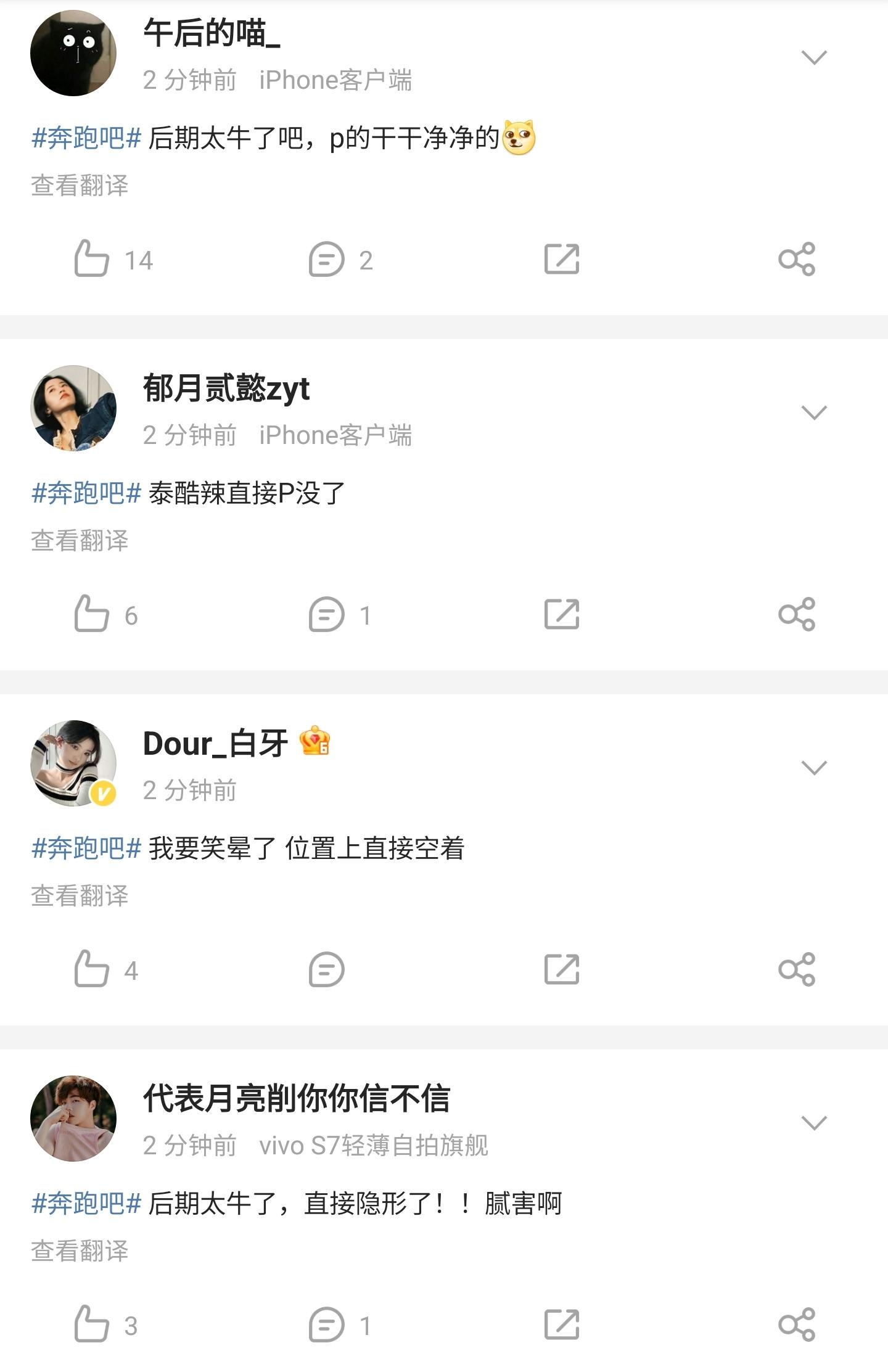This screenshot has height=1372, width=888.
Task: Repost 午后的喵_'s post
Action: 561,259
